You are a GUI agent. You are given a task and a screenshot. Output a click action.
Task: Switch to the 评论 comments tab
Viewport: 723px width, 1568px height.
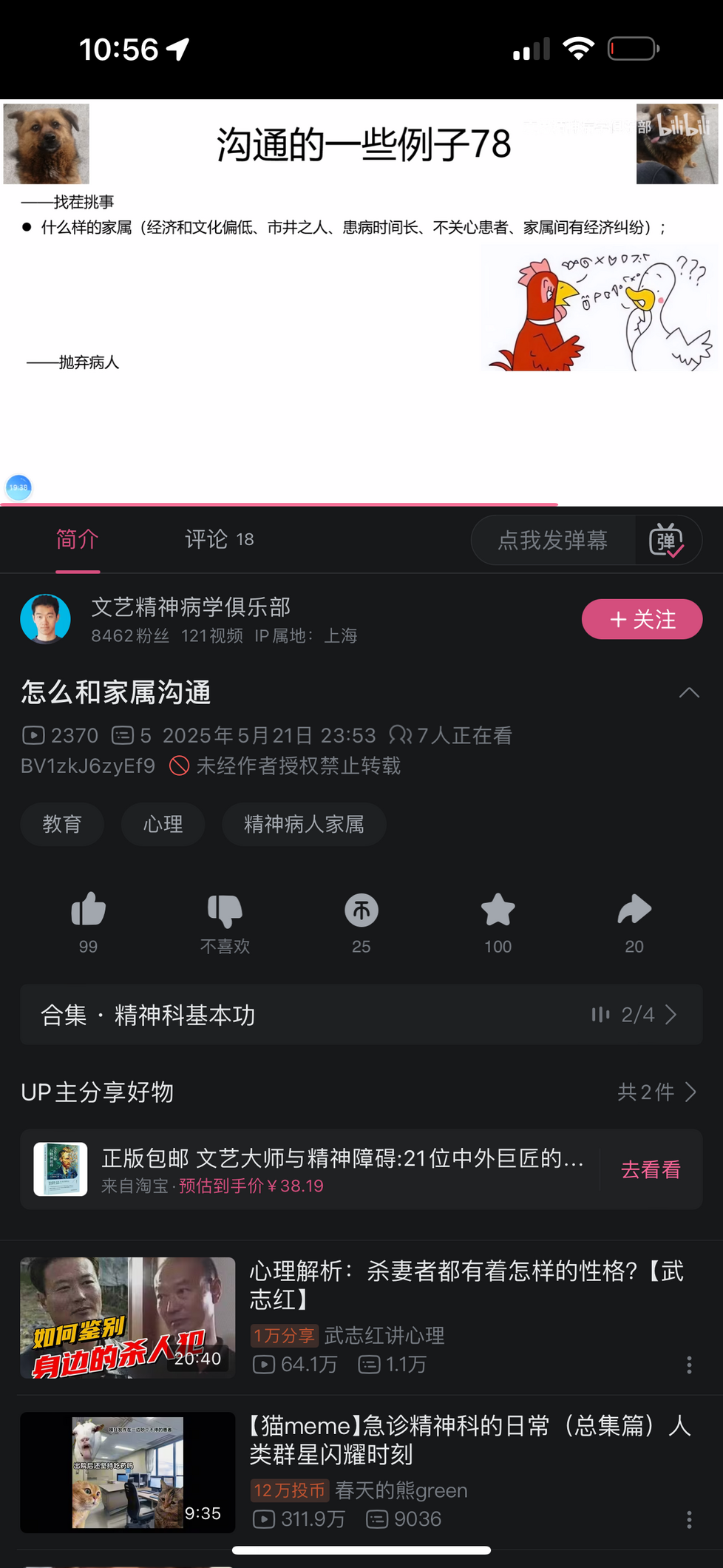[x=219, y=540]
